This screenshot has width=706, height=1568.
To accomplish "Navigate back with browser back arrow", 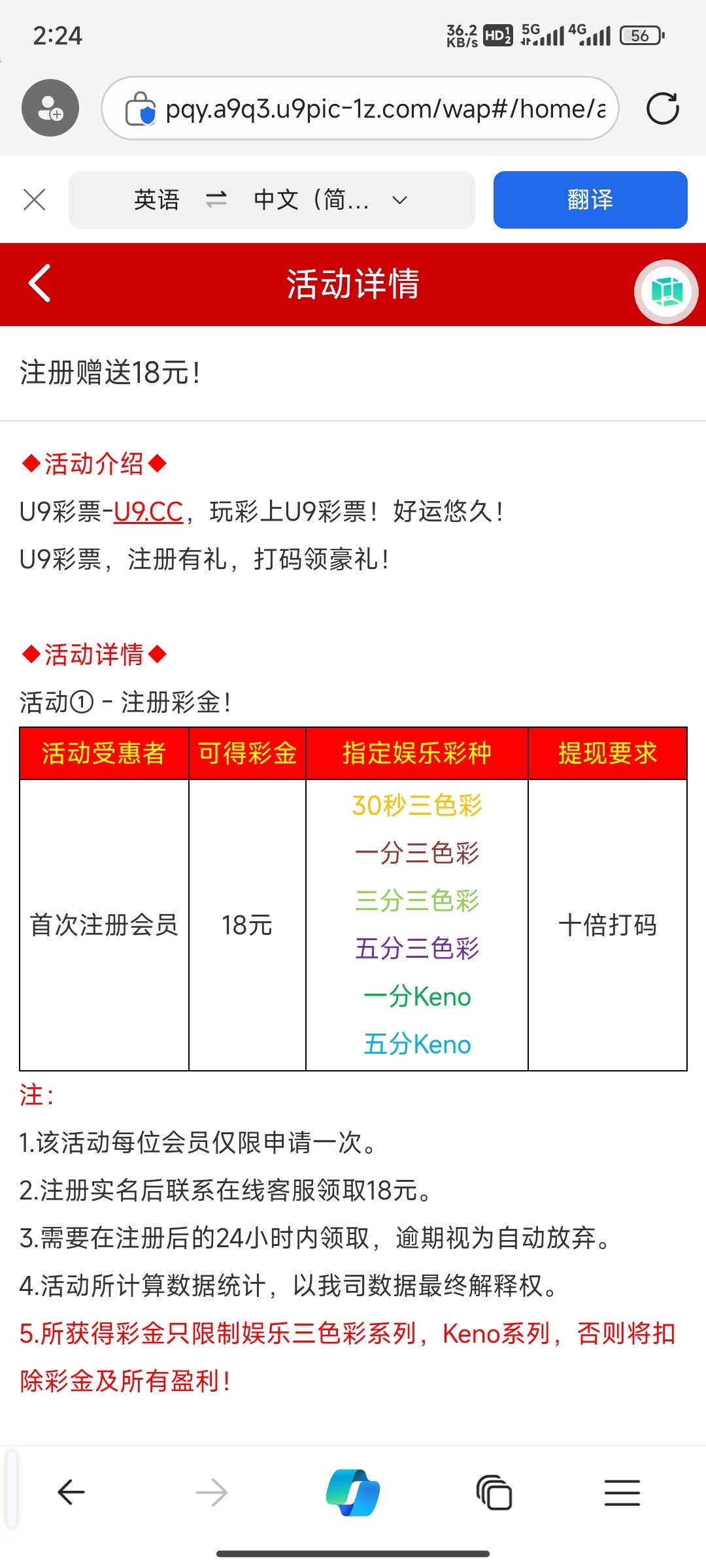I will click(x=71, y=1492).
